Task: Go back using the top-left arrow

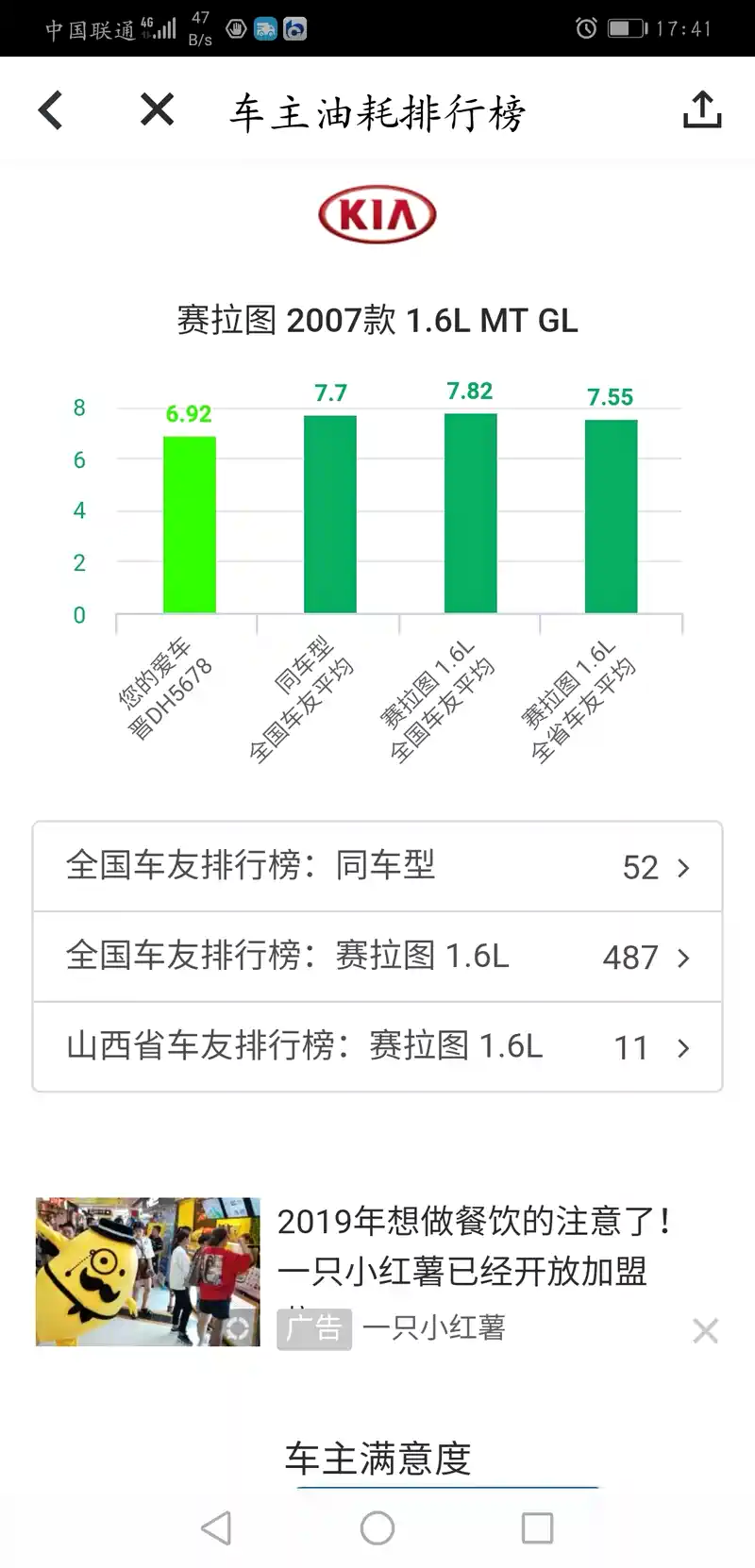Action: [x=51, y=110]
